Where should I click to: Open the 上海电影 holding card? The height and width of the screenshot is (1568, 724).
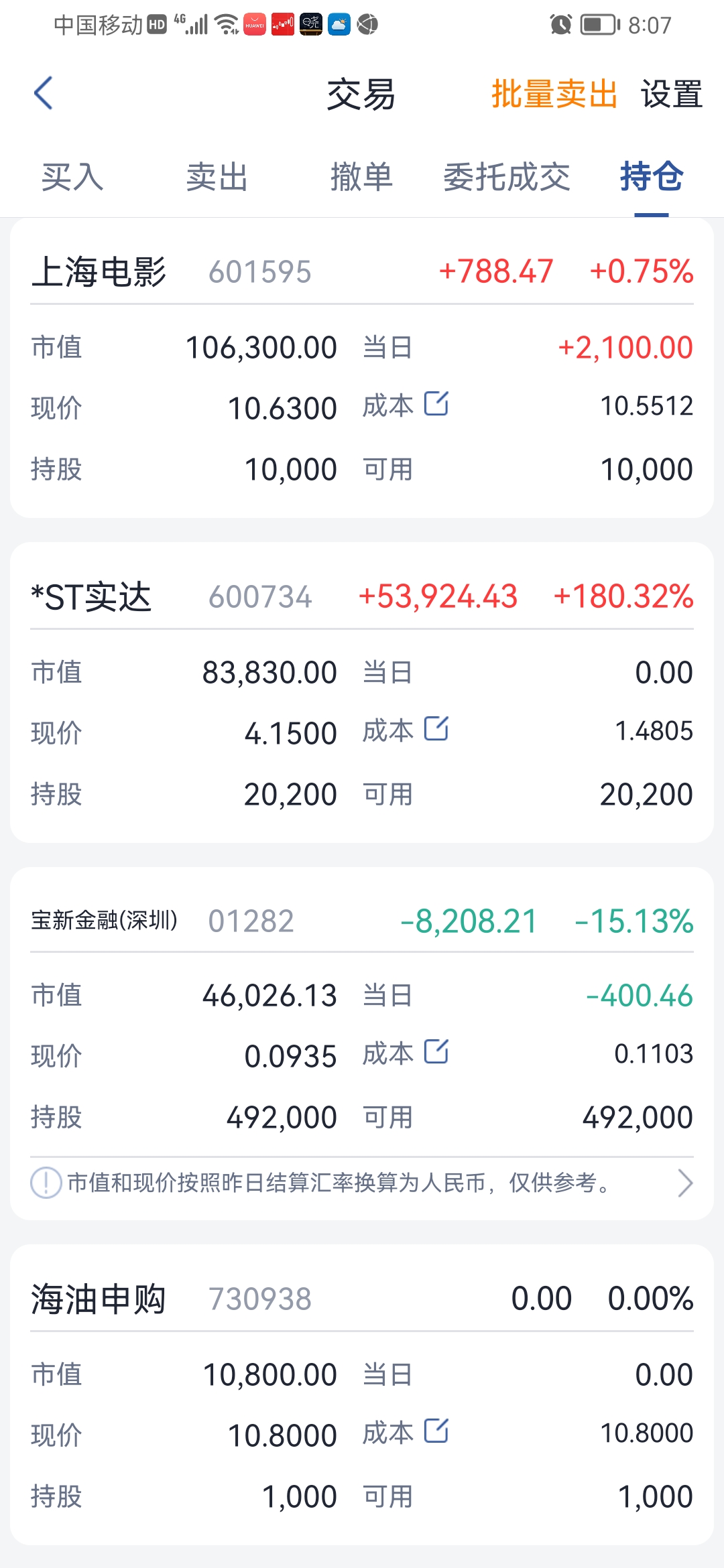pyautogui.click(x=362, y=368)
